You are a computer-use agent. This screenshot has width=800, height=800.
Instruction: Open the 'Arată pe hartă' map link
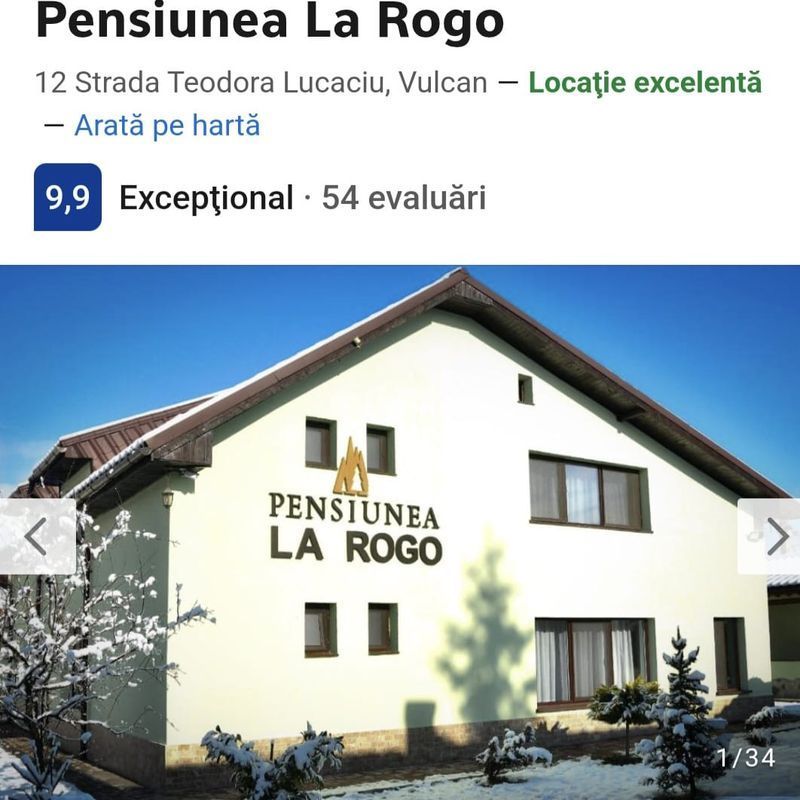(167, 126)
